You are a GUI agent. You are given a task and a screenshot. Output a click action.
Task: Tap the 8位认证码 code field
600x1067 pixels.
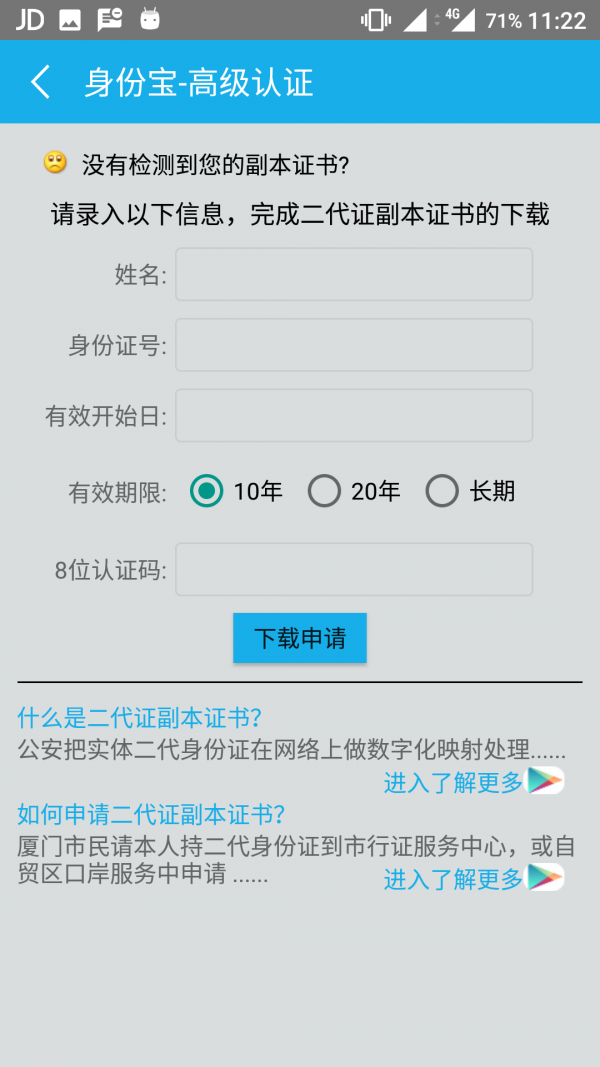tap(354, 569)
